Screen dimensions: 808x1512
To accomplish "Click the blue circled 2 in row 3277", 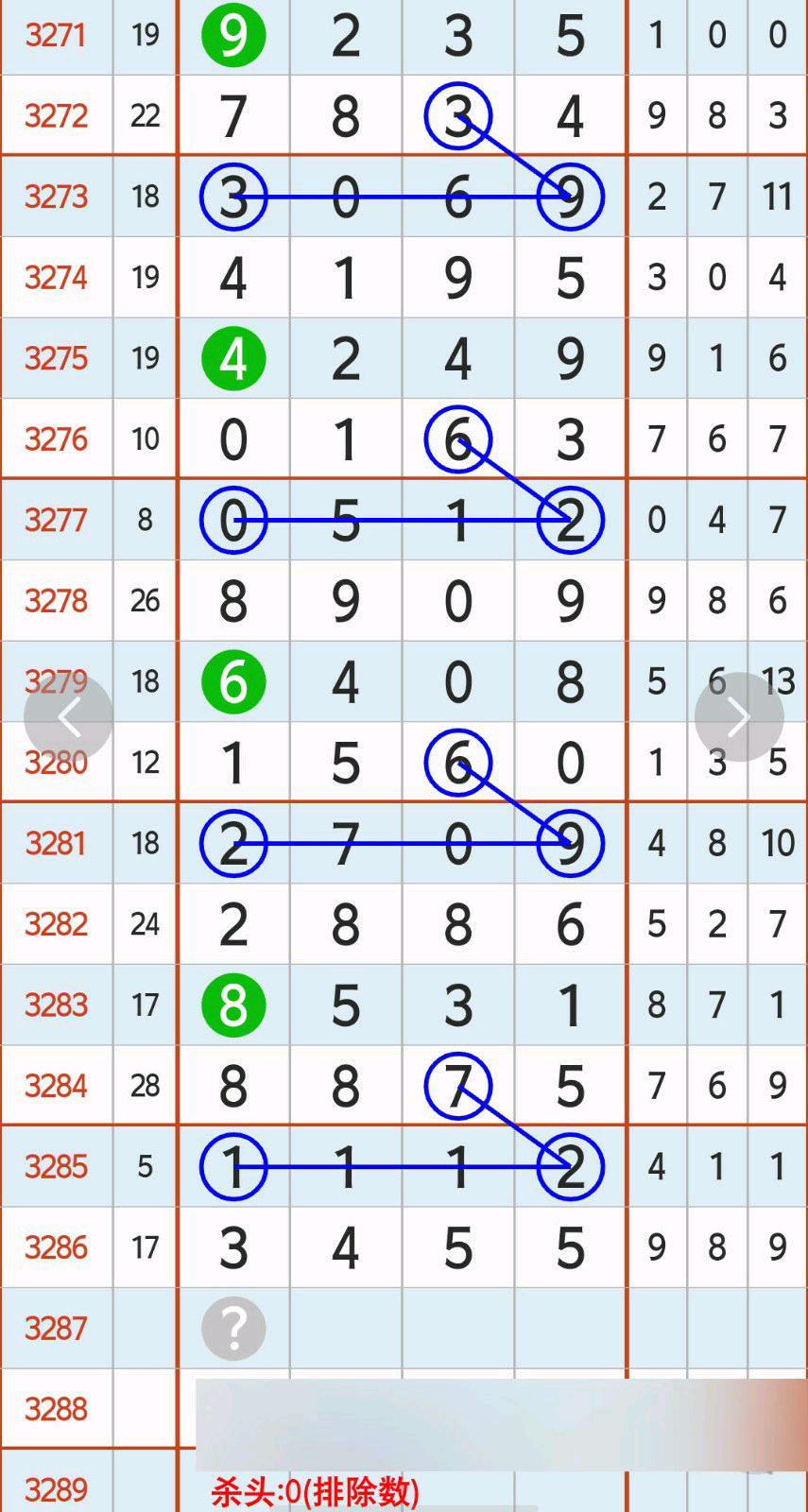I will (x=570, y=519).
